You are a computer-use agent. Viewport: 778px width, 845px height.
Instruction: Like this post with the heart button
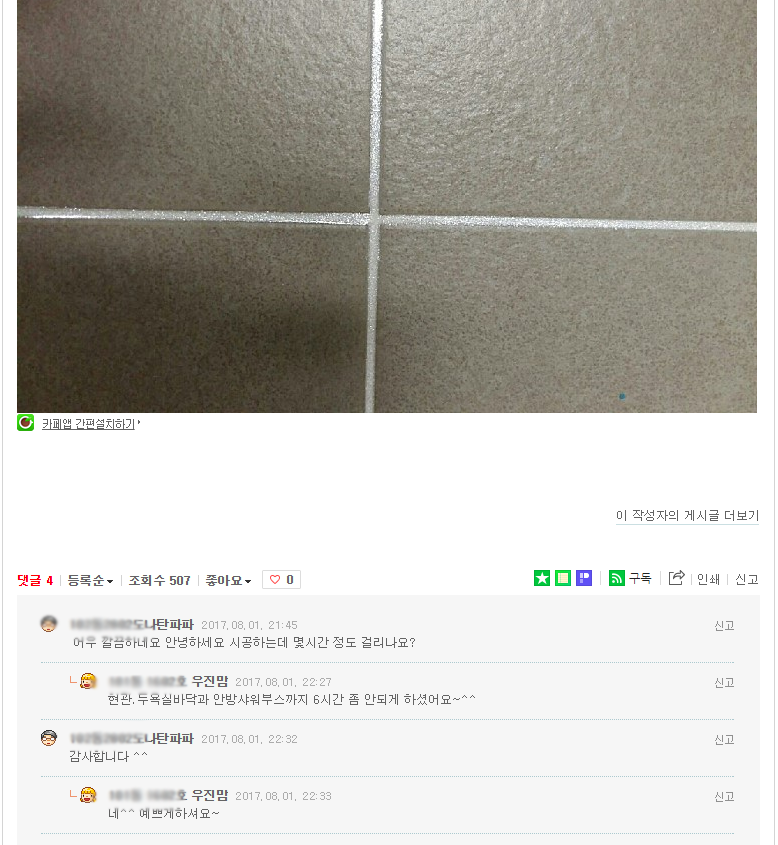coord(281,580)
